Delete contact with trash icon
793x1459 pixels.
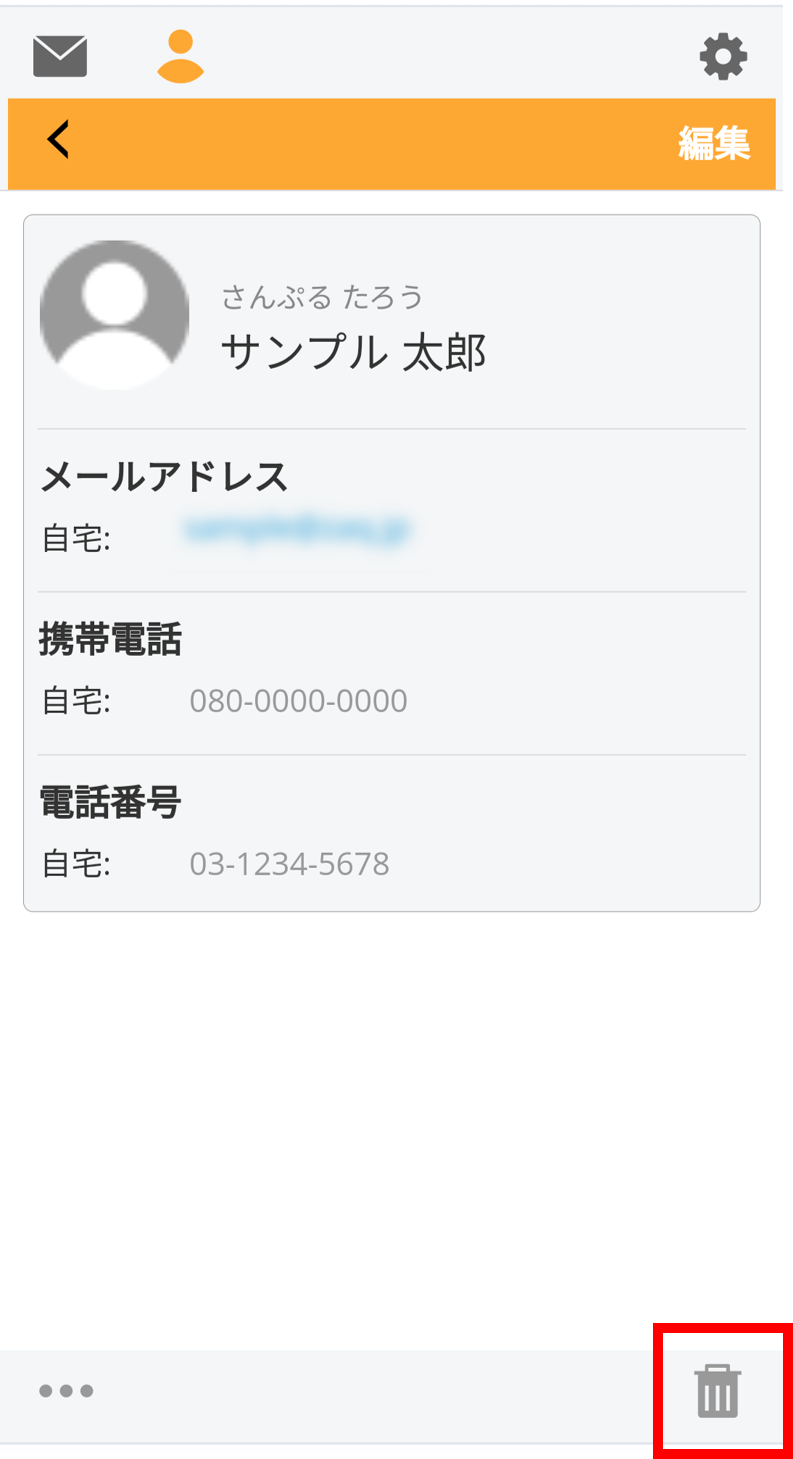coord(718,1390)
